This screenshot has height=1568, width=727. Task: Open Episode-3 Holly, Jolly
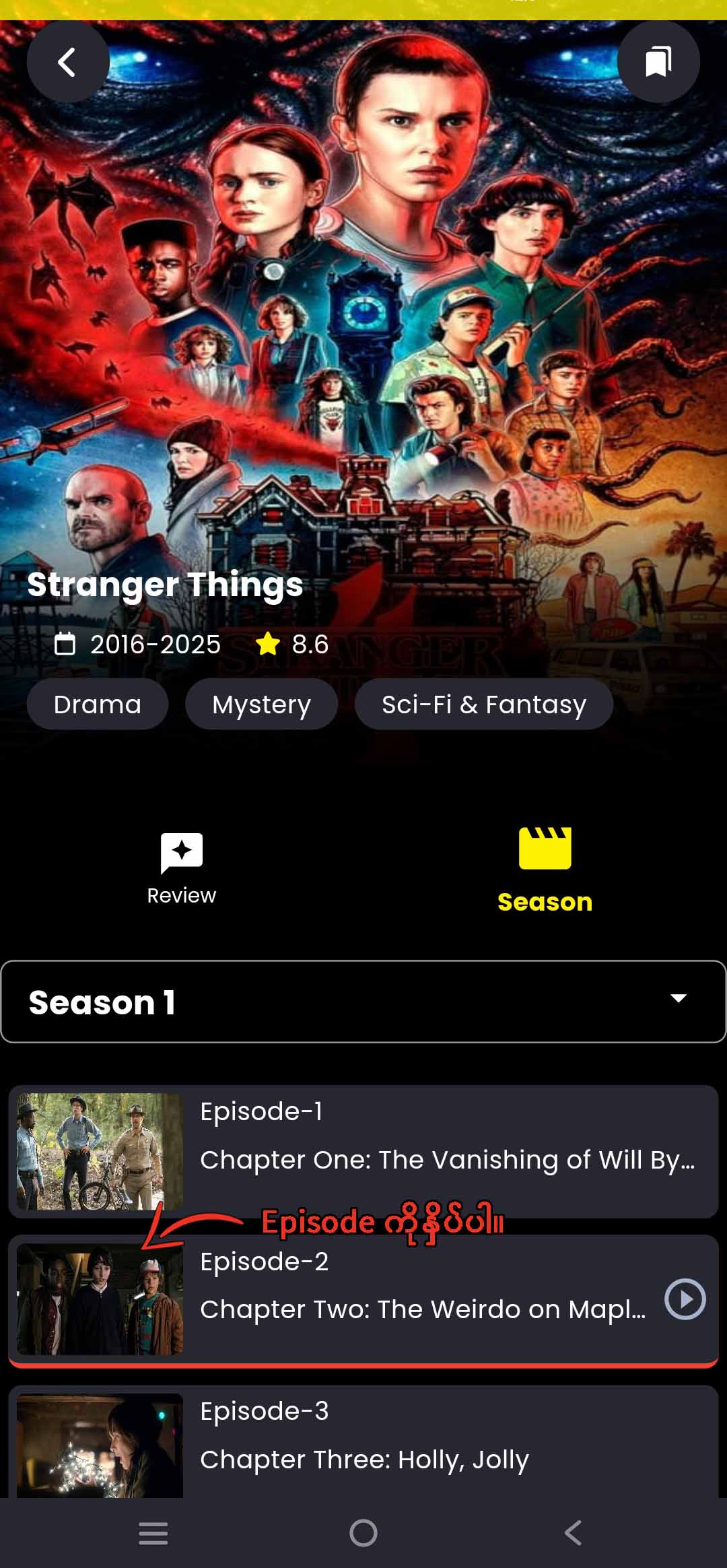pos(363,1441)
